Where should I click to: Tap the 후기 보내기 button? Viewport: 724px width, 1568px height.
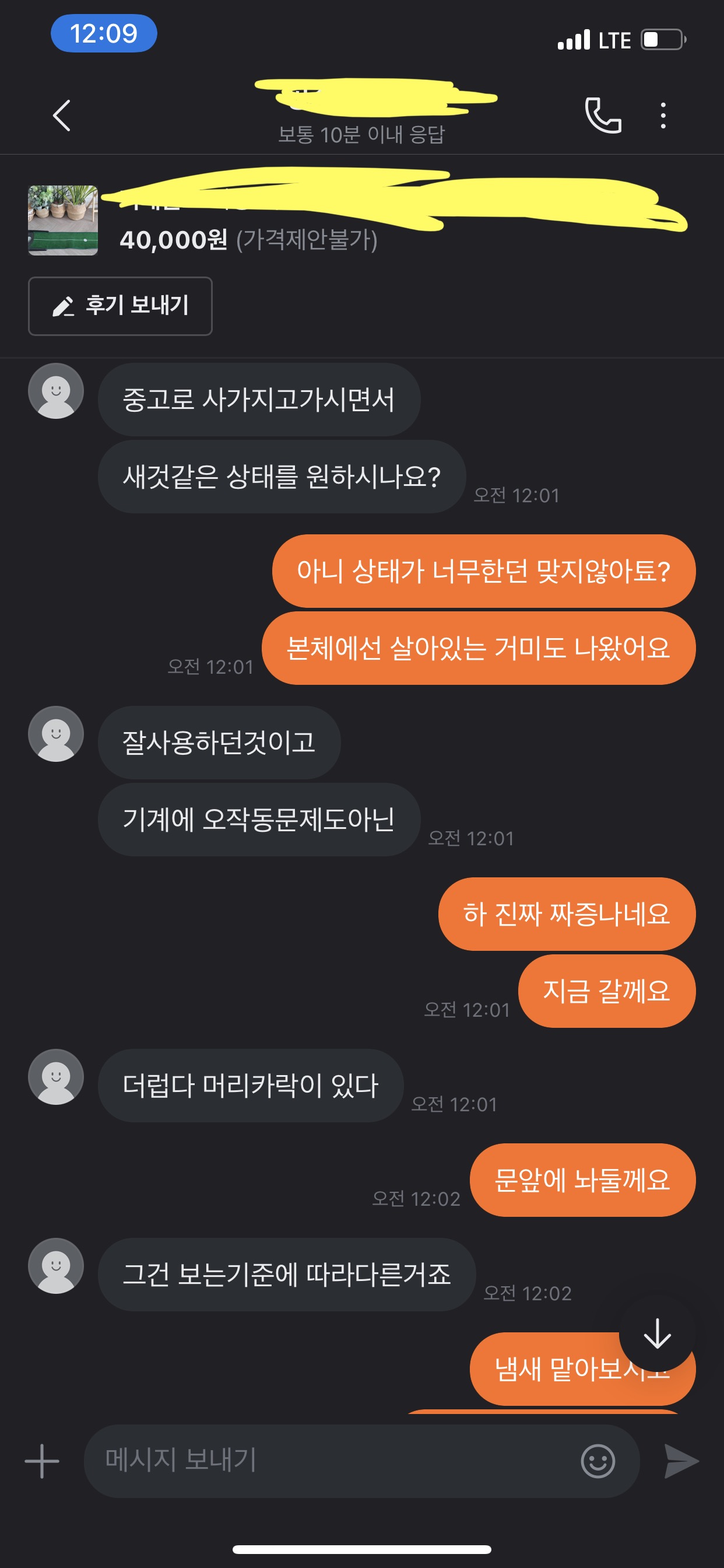click(120, 306)
